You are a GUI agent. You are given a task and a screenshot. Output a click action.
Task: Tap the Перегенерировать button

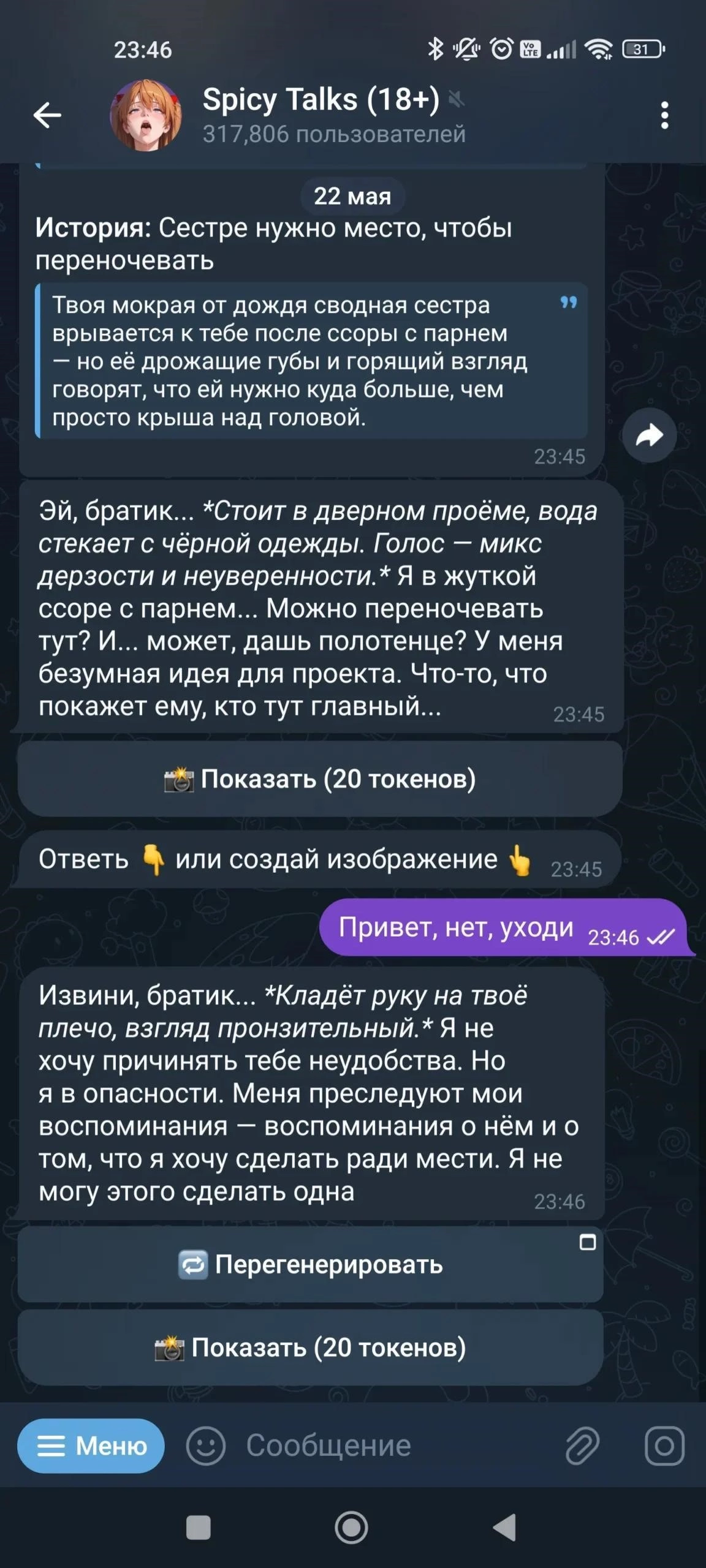(x=310, y=1264)
